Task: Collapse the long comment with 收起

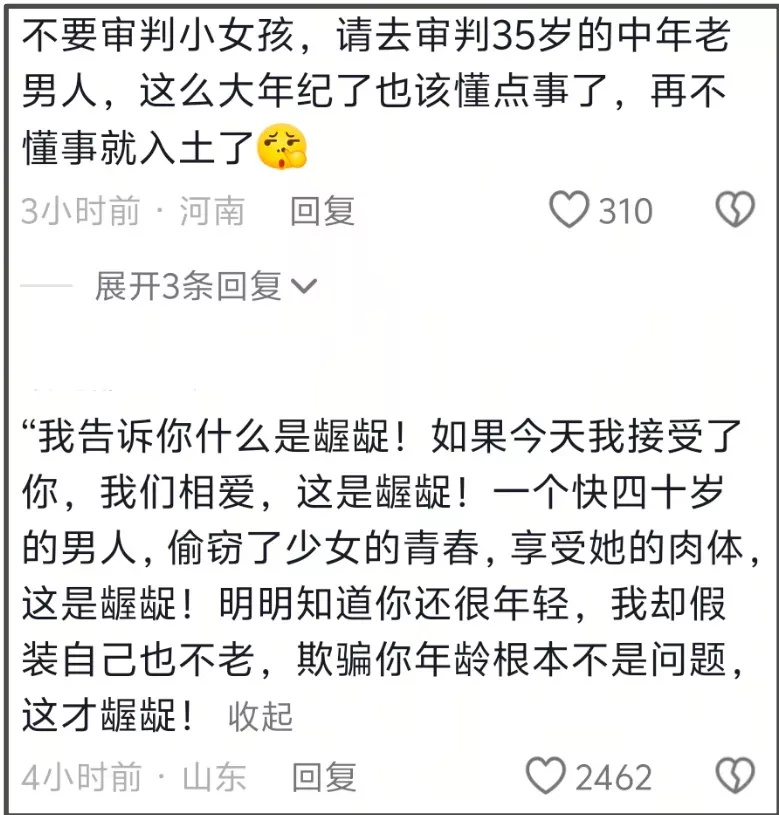Action: pos(260,716)
